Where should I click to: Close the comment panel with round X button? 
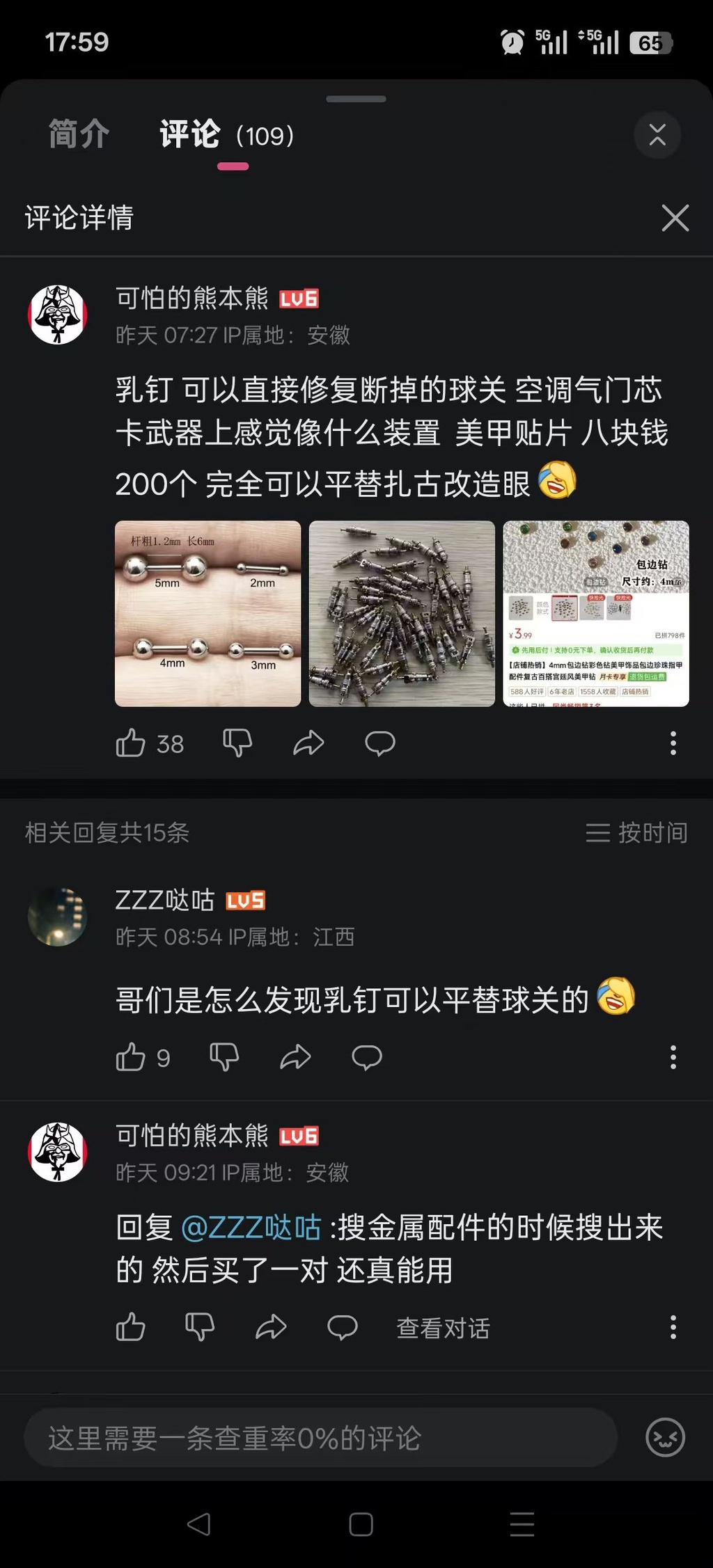657,135
